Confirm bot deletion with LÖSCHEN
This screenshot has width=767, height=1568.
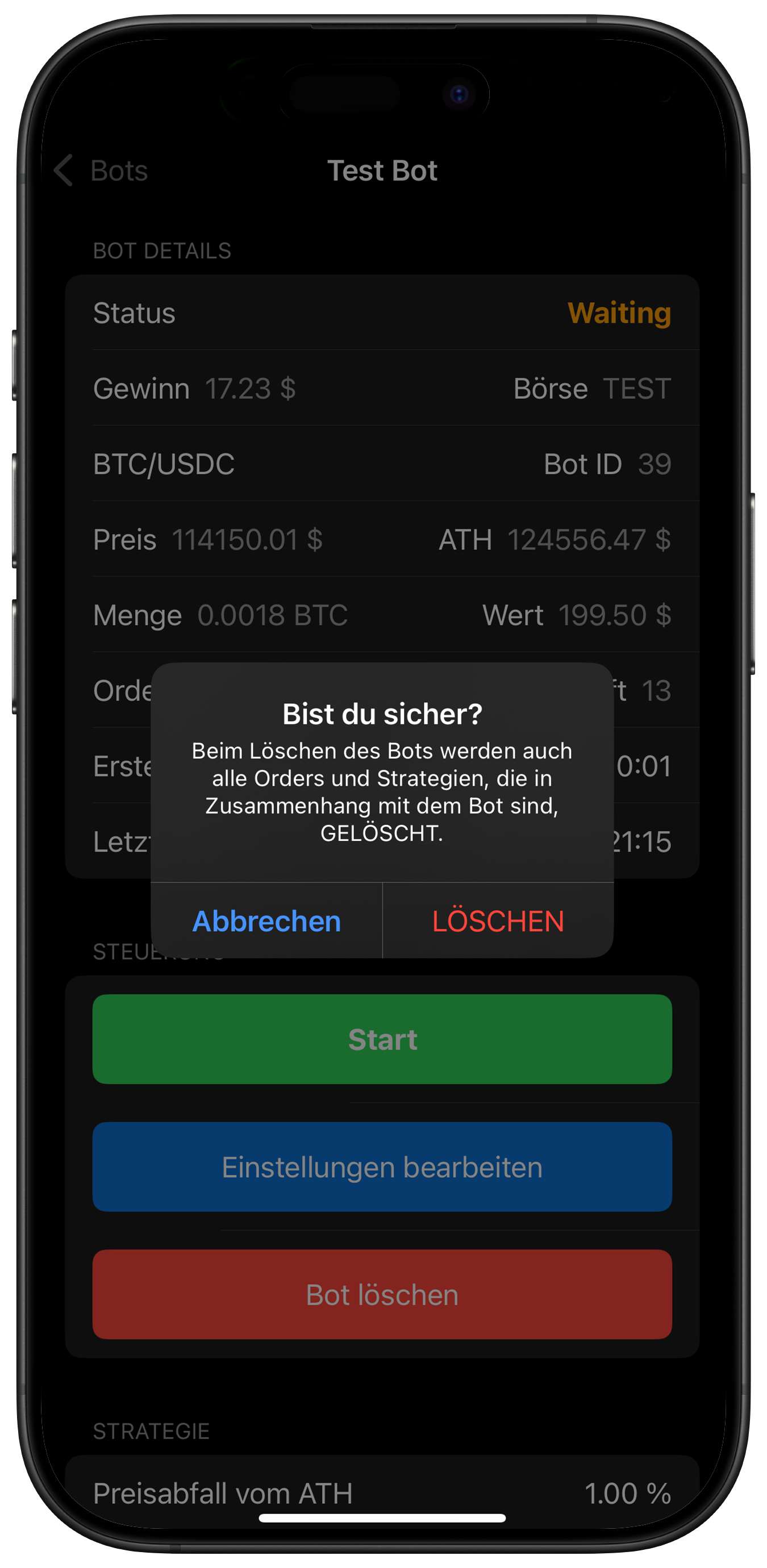click(498, 920)
